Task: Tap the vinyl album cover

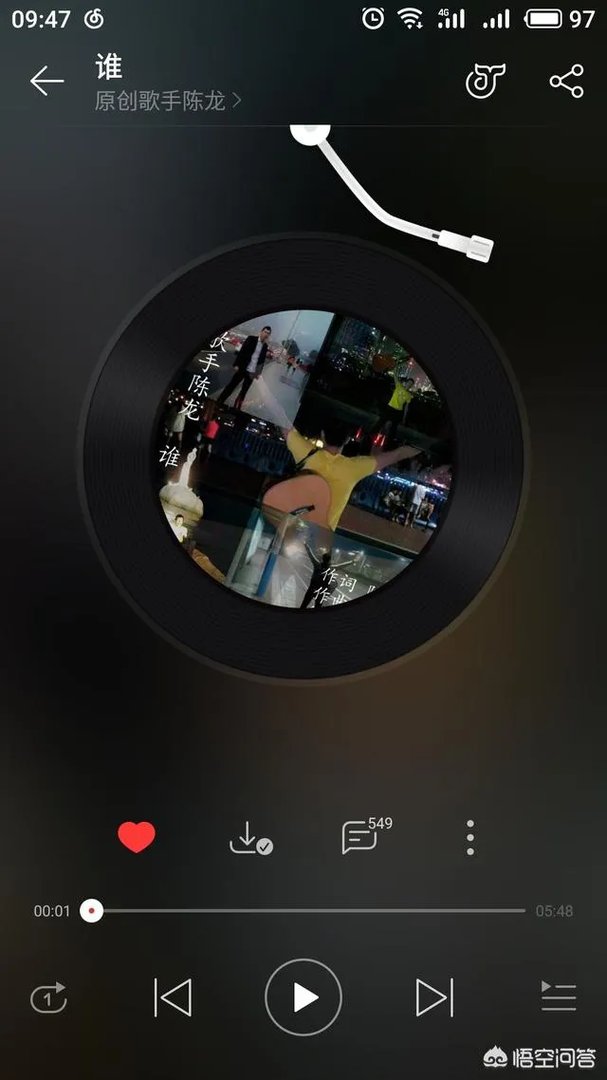Action: point(302,459)
